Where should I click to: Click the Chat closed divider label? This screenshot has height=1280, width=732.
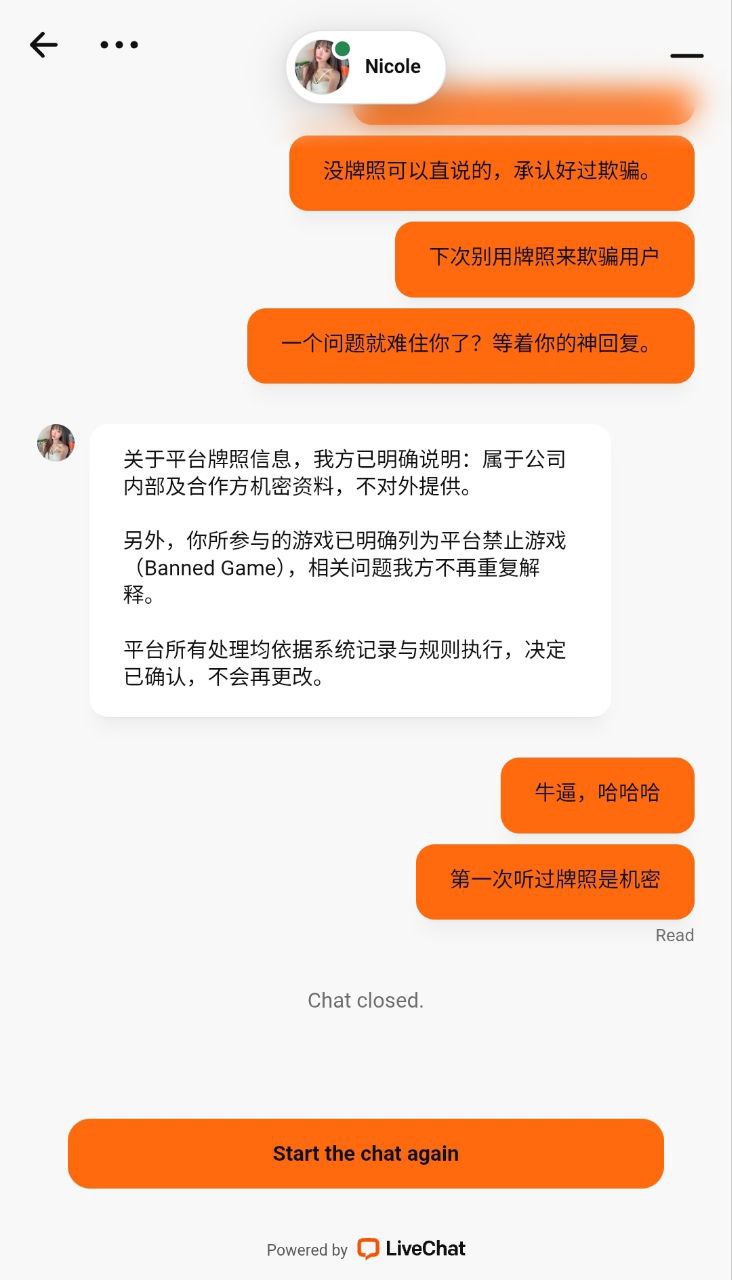[x=365, y=999]
